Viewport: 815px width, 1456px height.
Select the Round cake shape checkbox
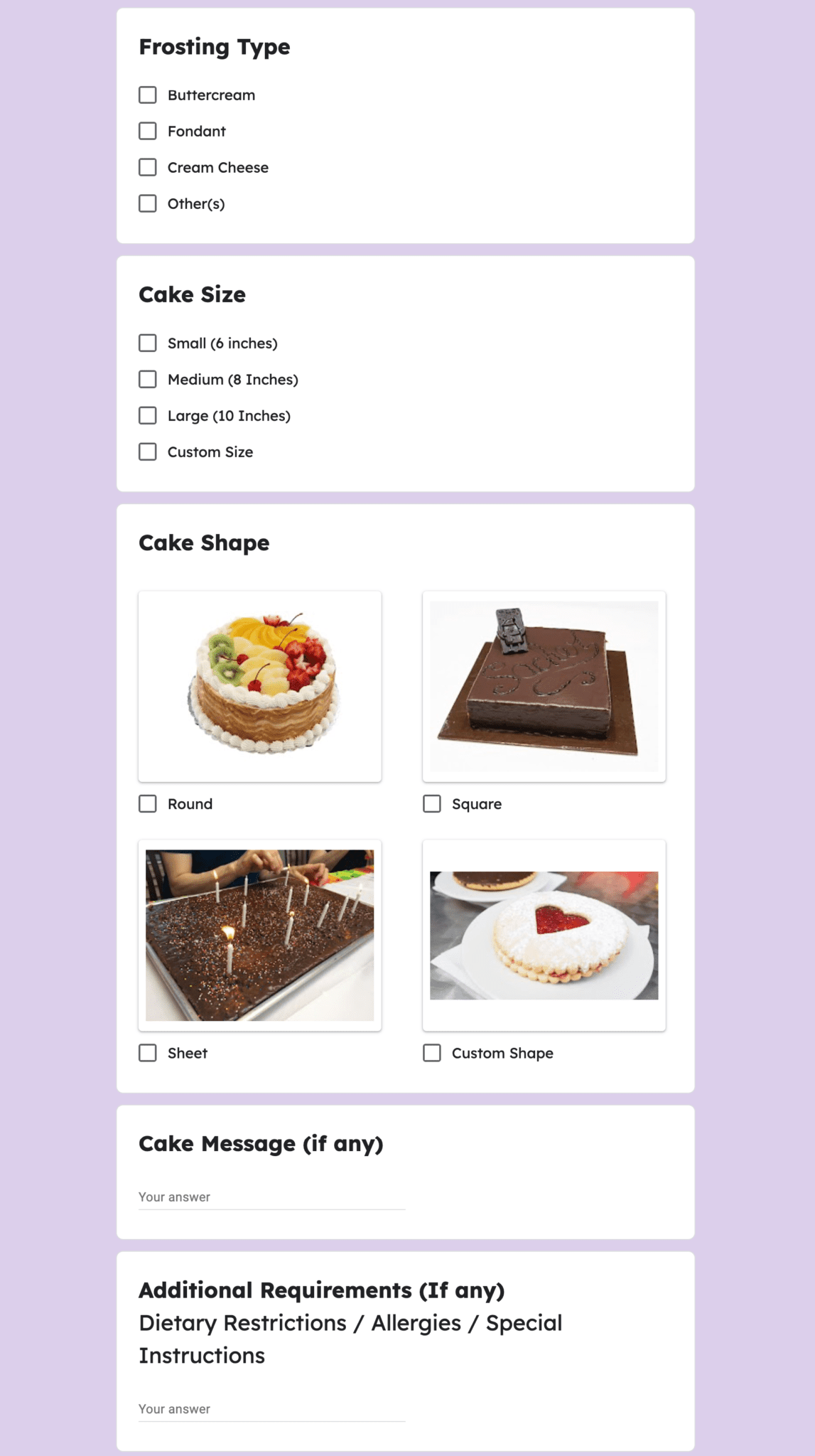[148, 804]
